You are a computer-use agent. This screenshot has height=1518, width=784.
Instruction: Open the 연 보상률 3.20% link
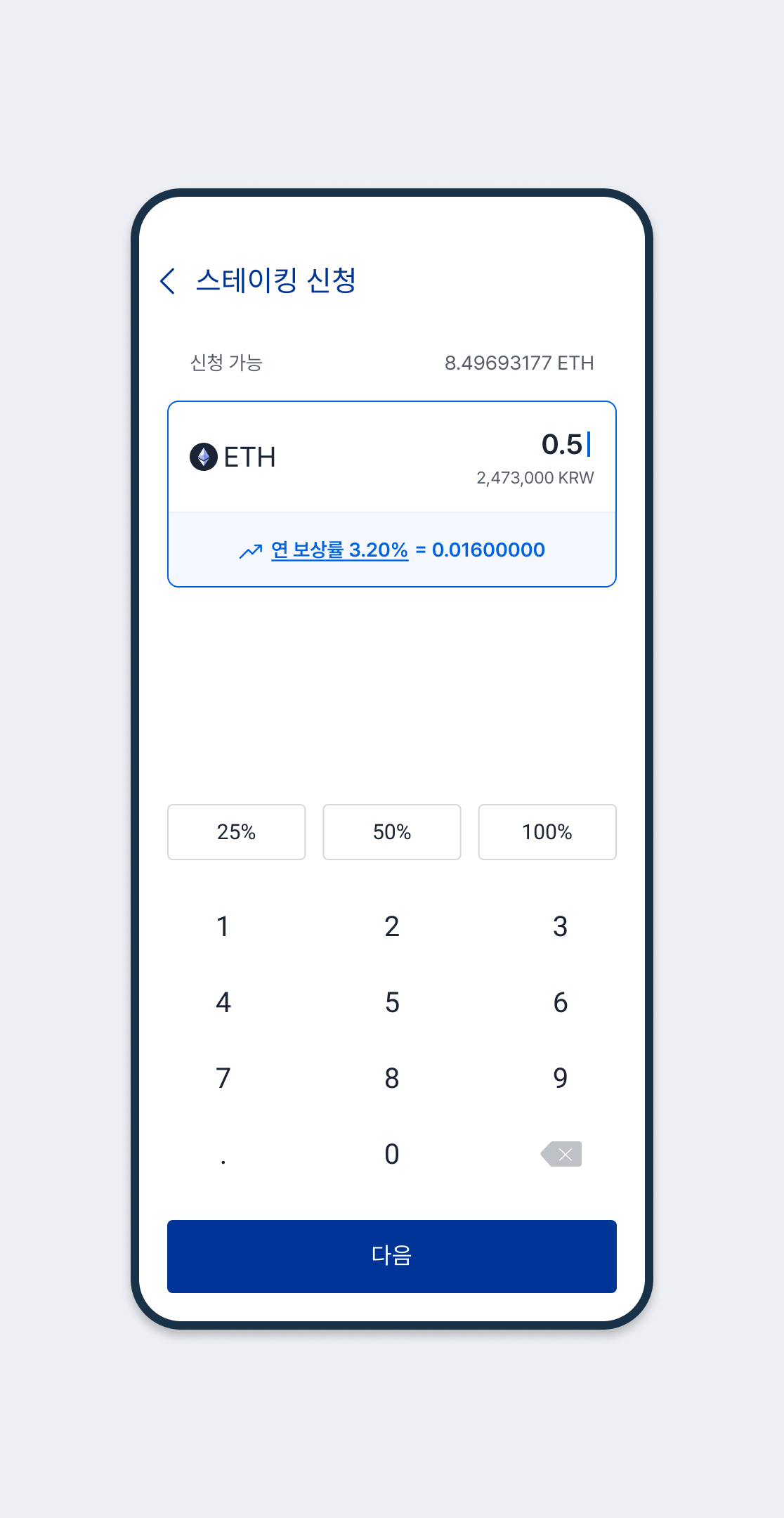click(339, 550)
